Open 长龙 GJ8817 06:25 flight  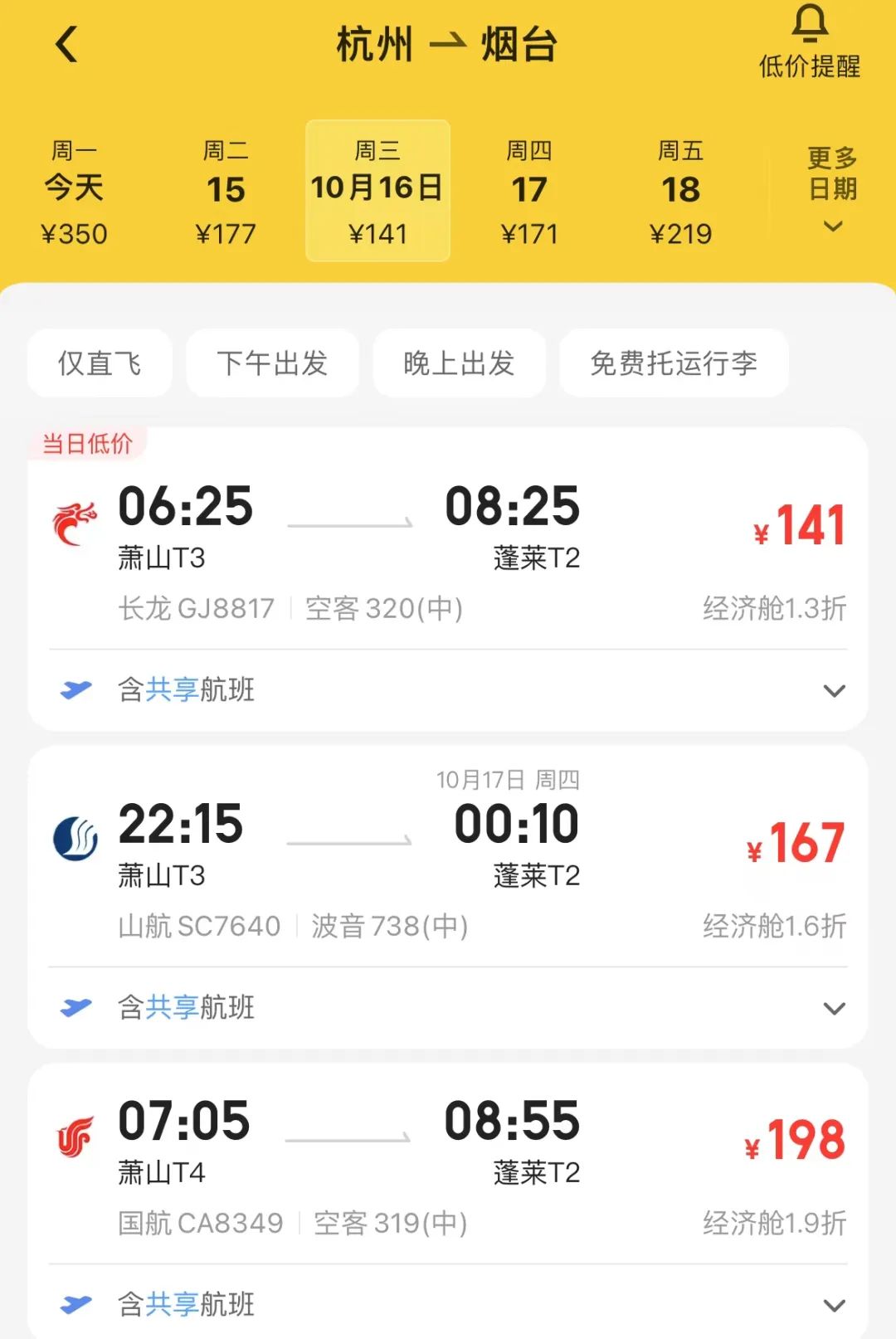448,548
